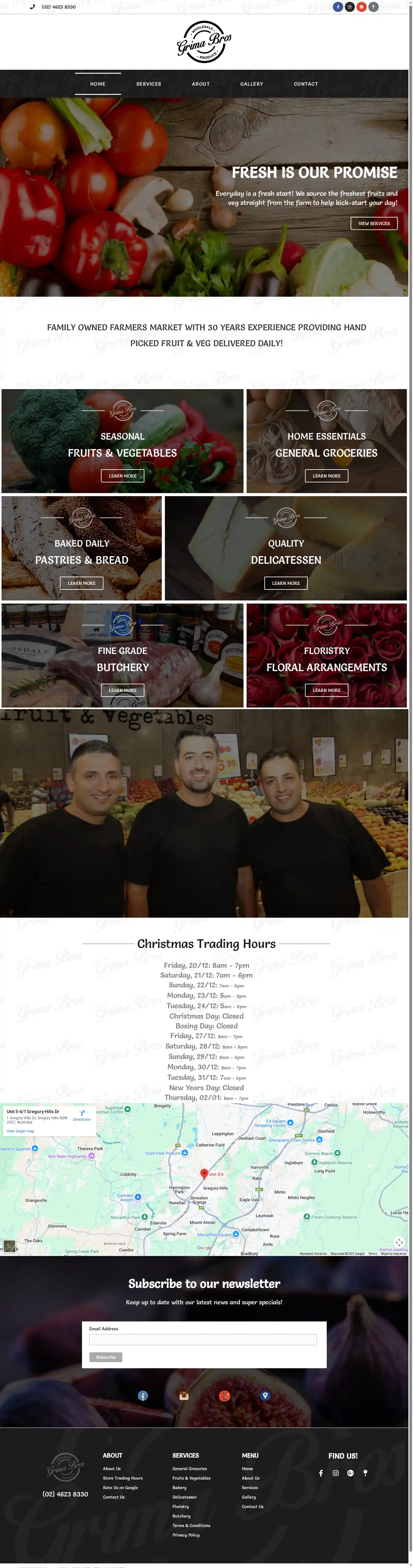Tap the Rate Us on Google link
Image resolution: width=413 pixels, height=1568 pixels.
tap(120, 1488)
